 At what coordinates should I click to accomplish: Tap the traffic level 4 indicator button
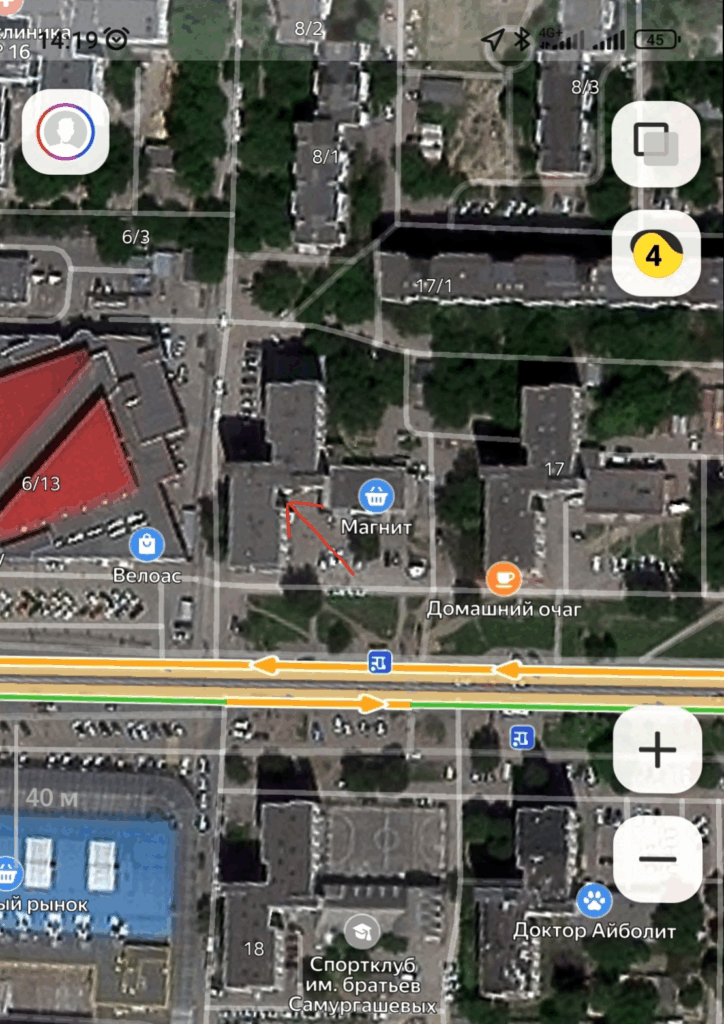(x=656, y=254)
